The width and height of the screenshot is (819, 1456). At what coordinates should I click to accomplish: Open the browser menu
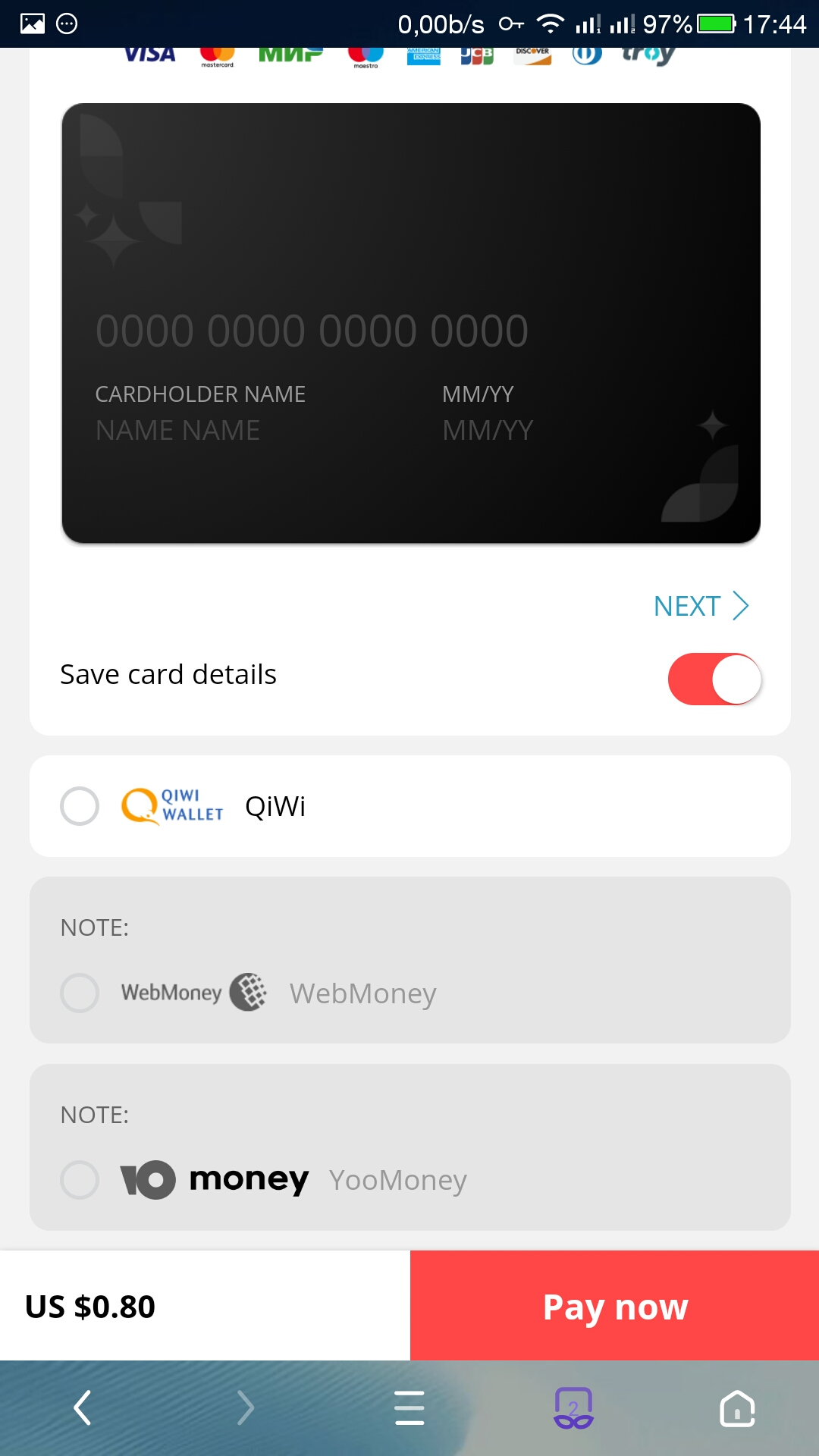[x=409, y=1408]
